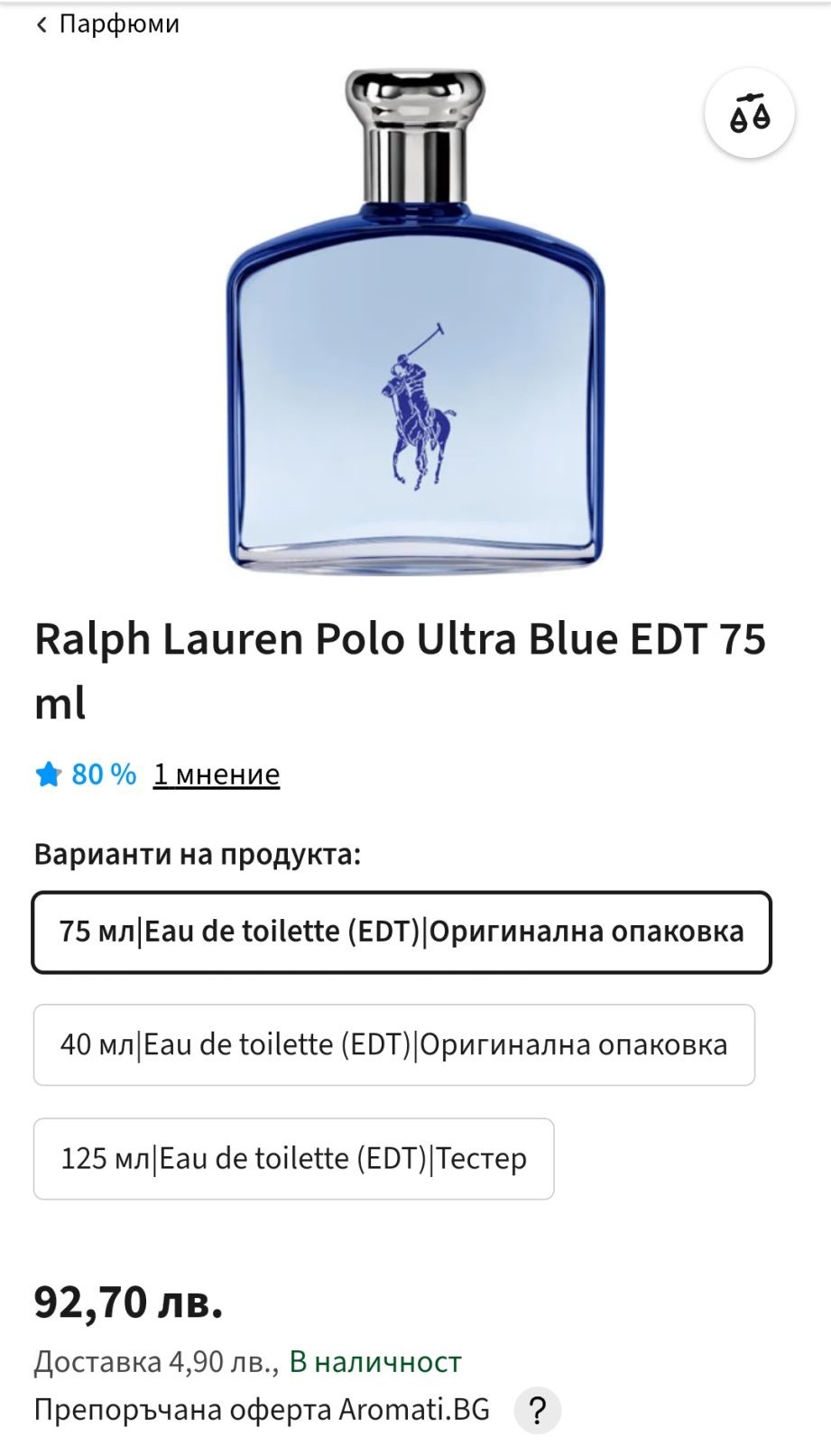The image size is (831, 1456).
Task: Choose the 40 мл EDT variant
Action: [x=394, y=1045]
